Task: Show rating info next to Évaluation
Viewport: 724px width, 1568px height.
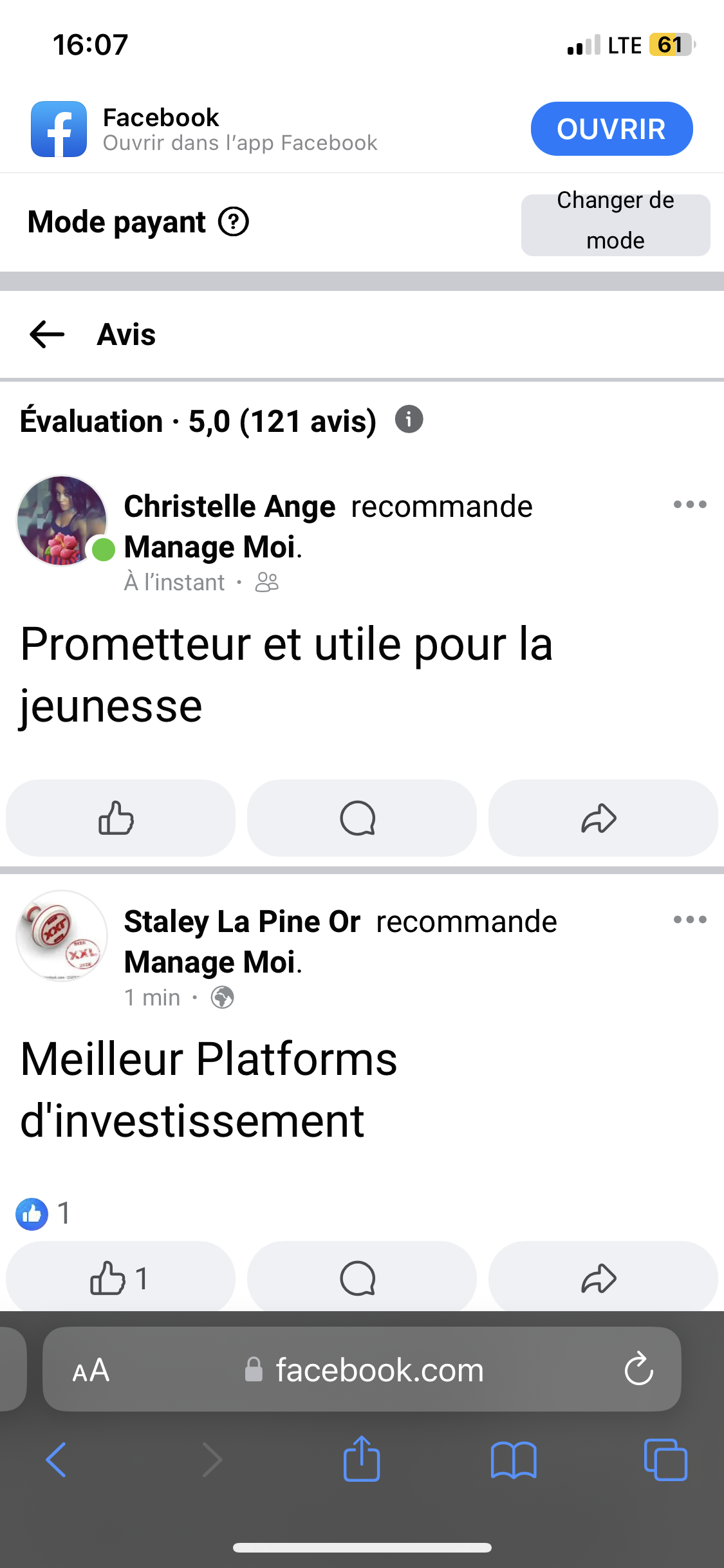Action: coord(409,420)
